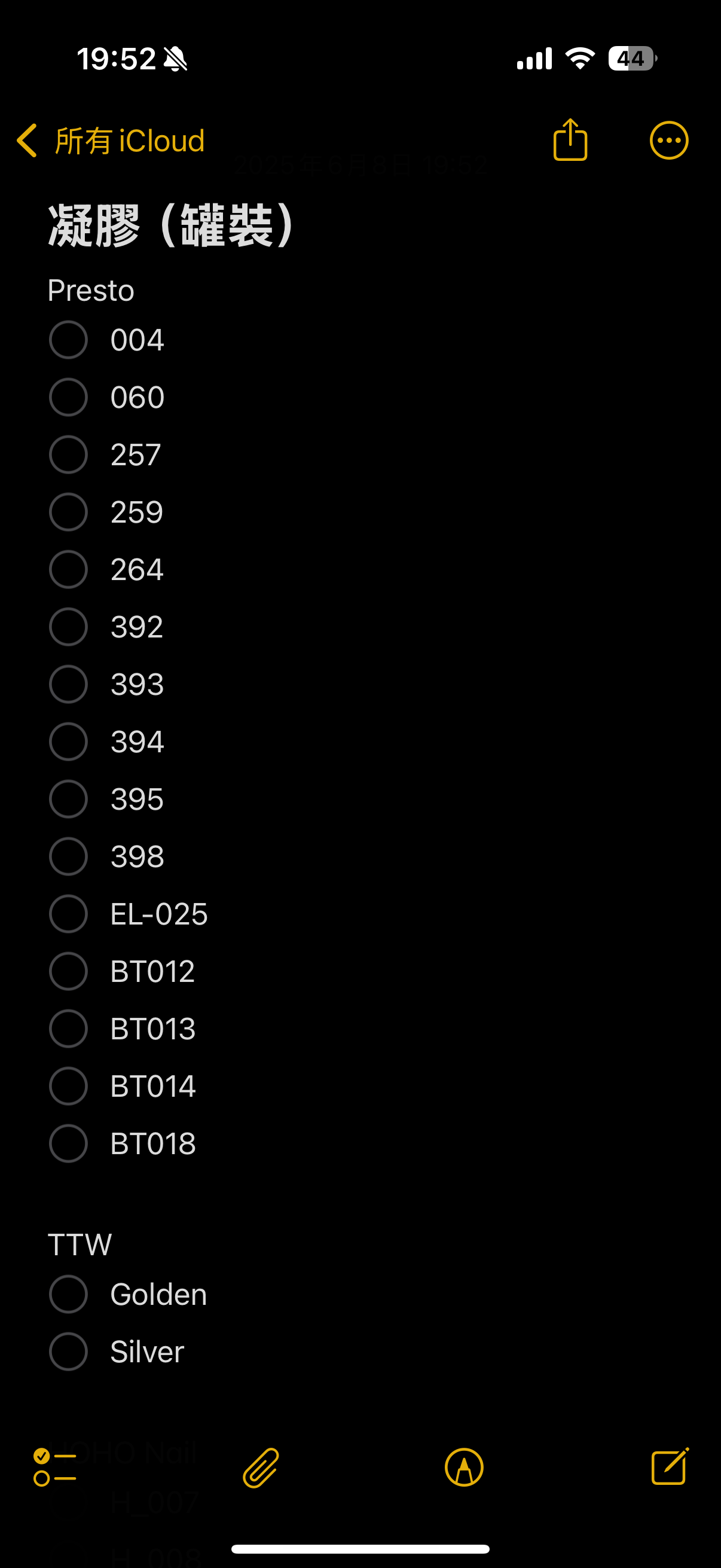This screenshot has height=1568, width=721.
Task: Compose a new note
Action: pos(669,1466)
